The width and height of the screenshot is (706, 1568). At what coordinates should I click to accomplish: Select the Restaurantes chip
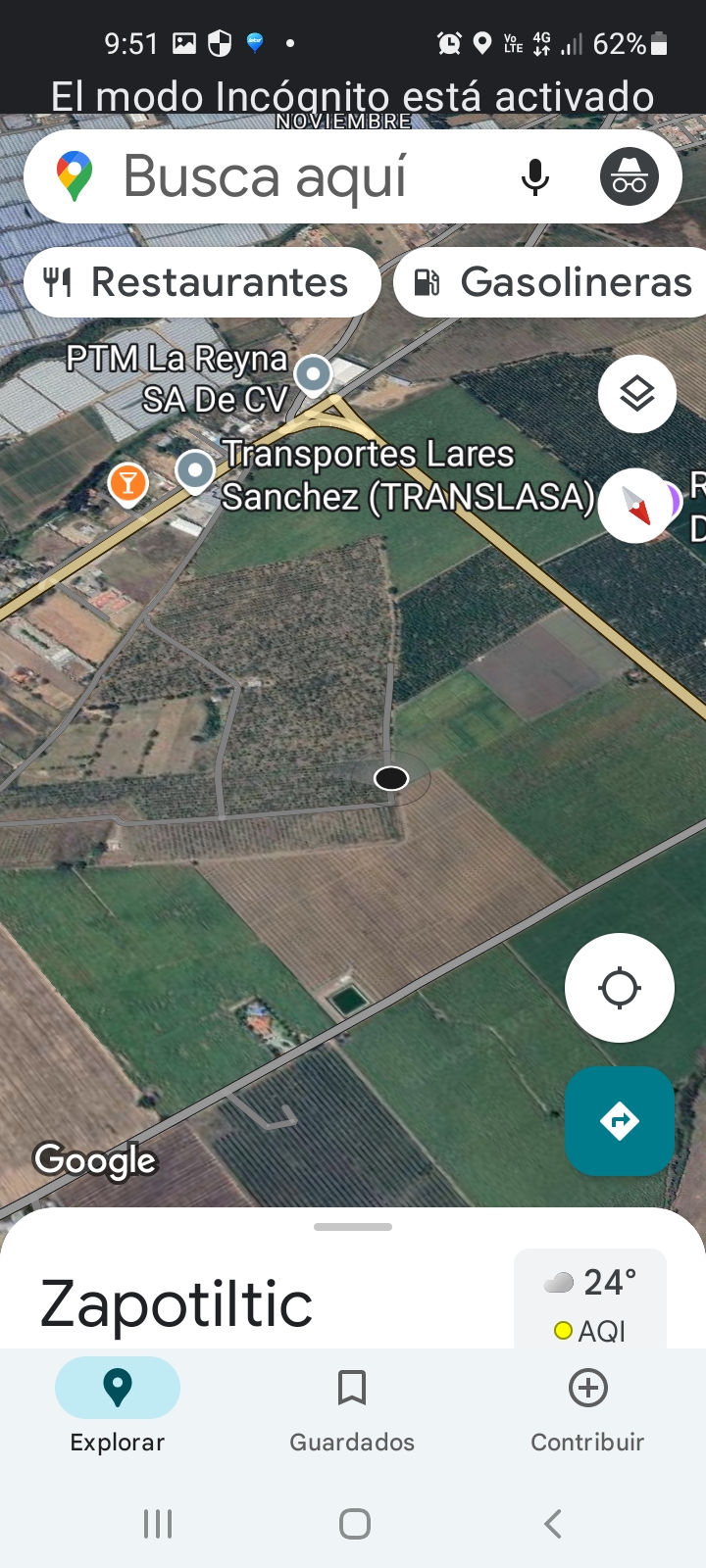click(x=201, y=282)
